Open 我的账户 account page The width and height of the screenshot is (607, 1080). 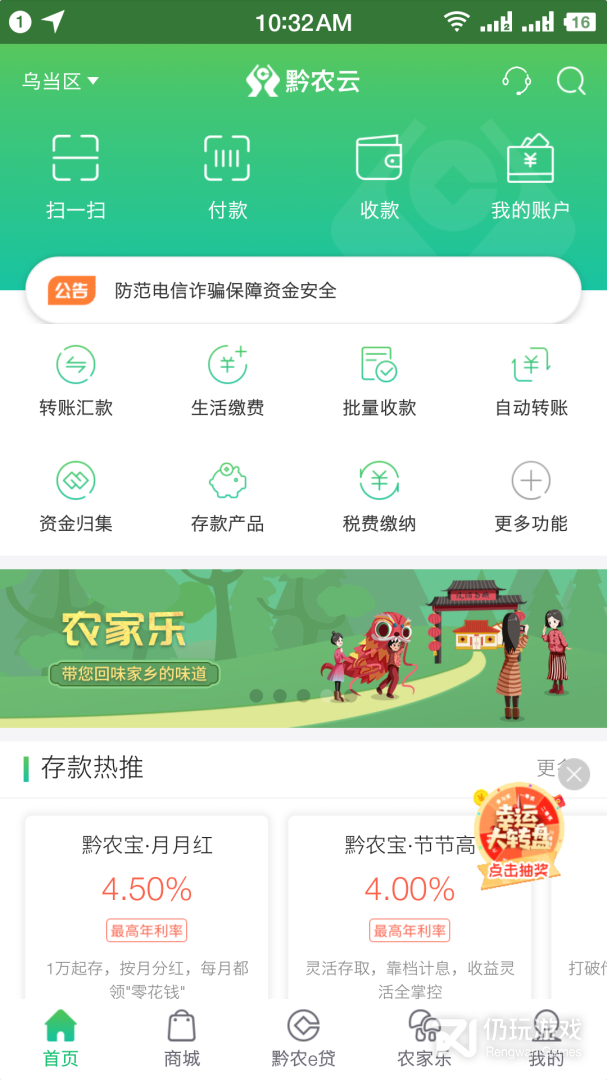tap(531, 176)
